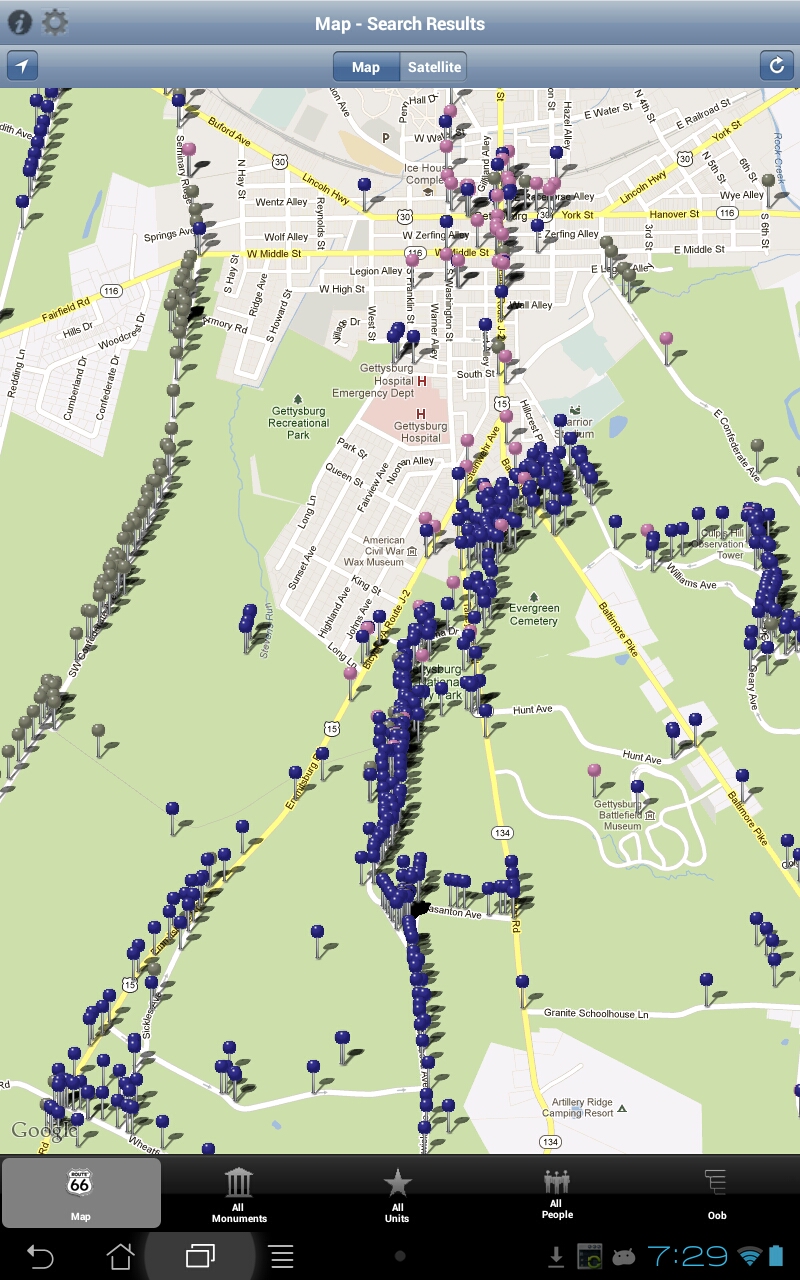Open the Oob tab
The image size is (800, 1280).
[716, 1194]
